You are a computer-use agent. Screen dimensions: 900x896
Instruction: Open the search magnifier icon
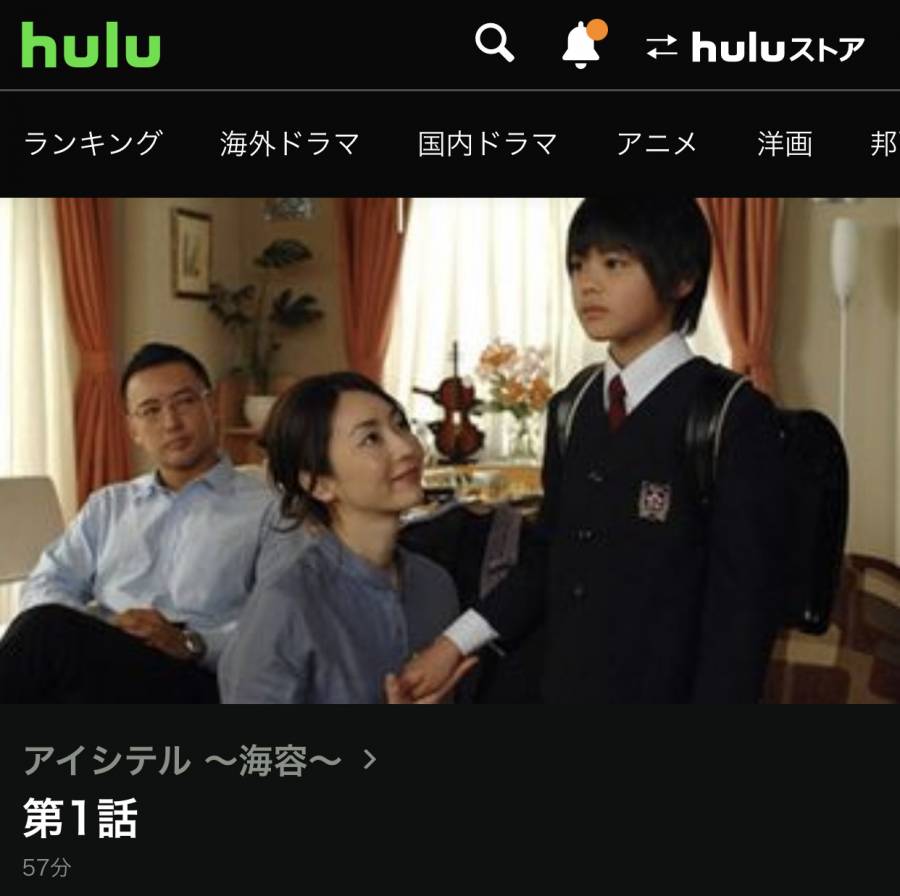[x=494, y=44]
